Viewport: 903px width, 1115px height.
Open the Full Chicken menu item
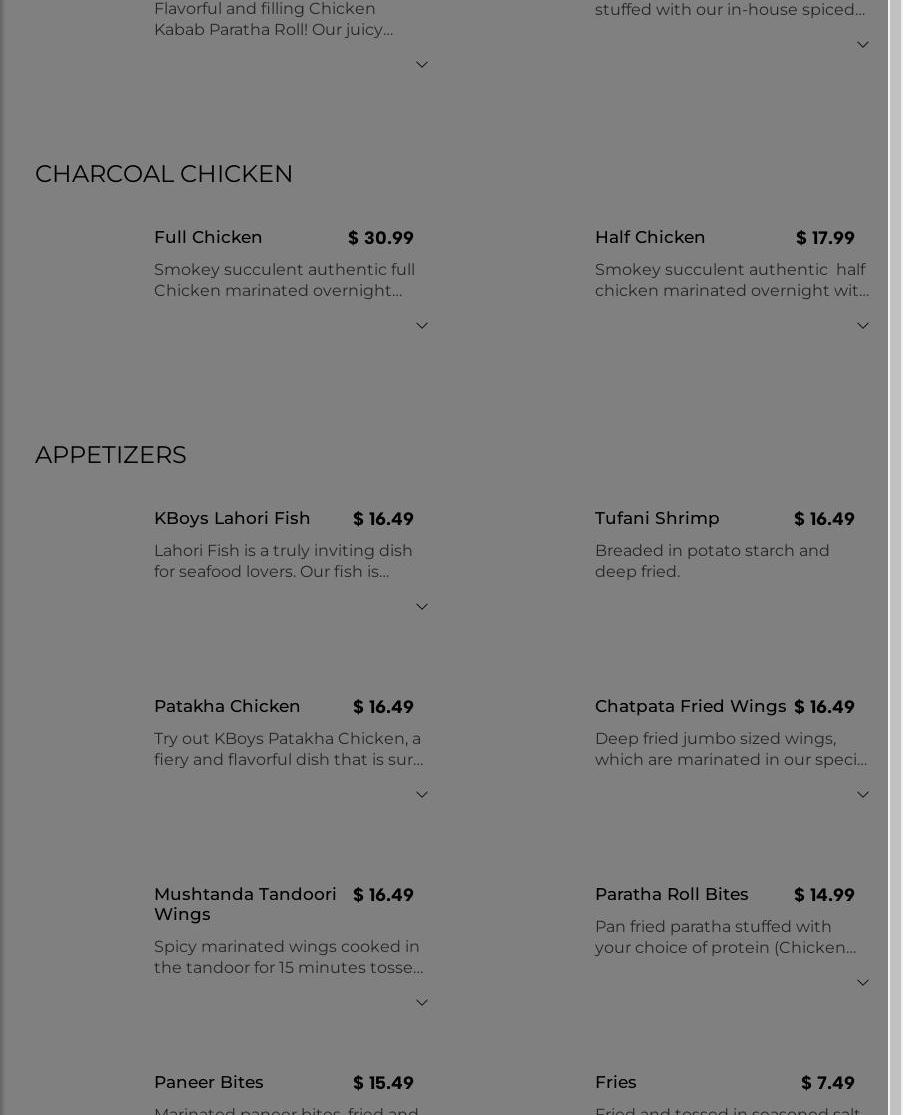(208, 238)
